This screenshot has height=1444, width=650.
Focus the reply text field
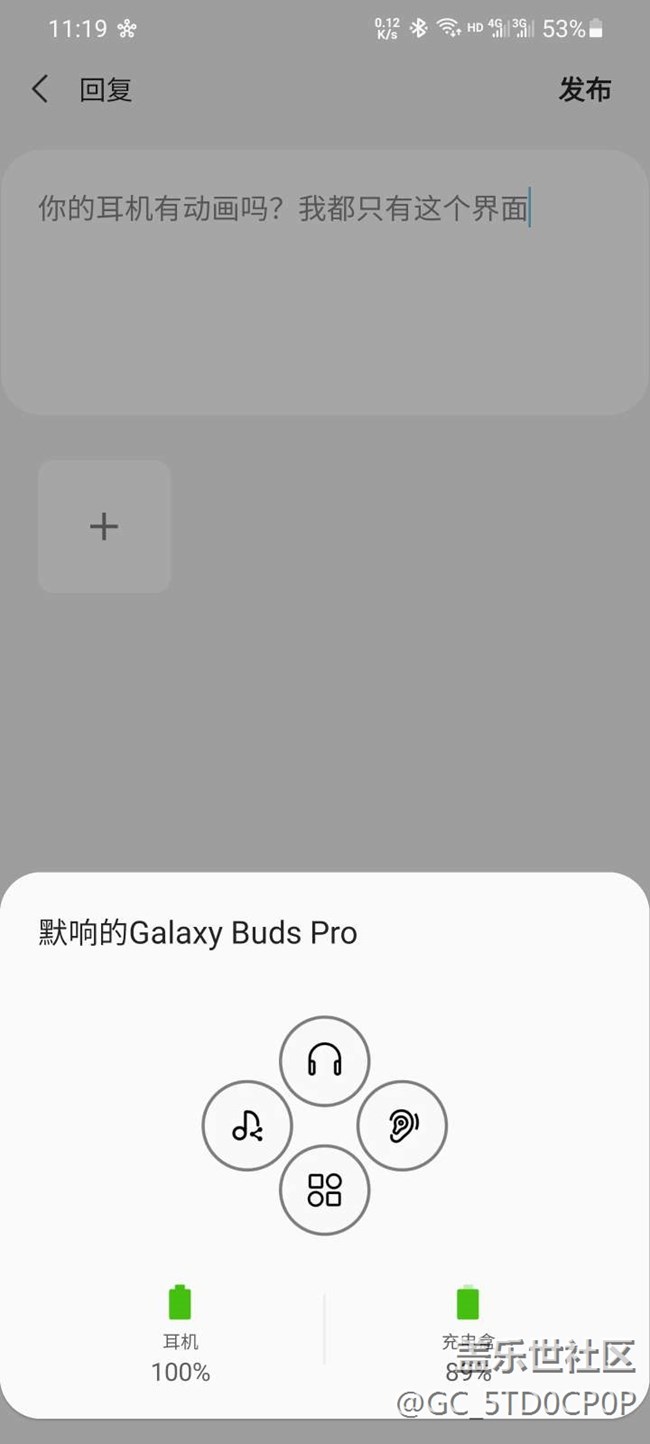pyautogui.click(x=325, y=282)
